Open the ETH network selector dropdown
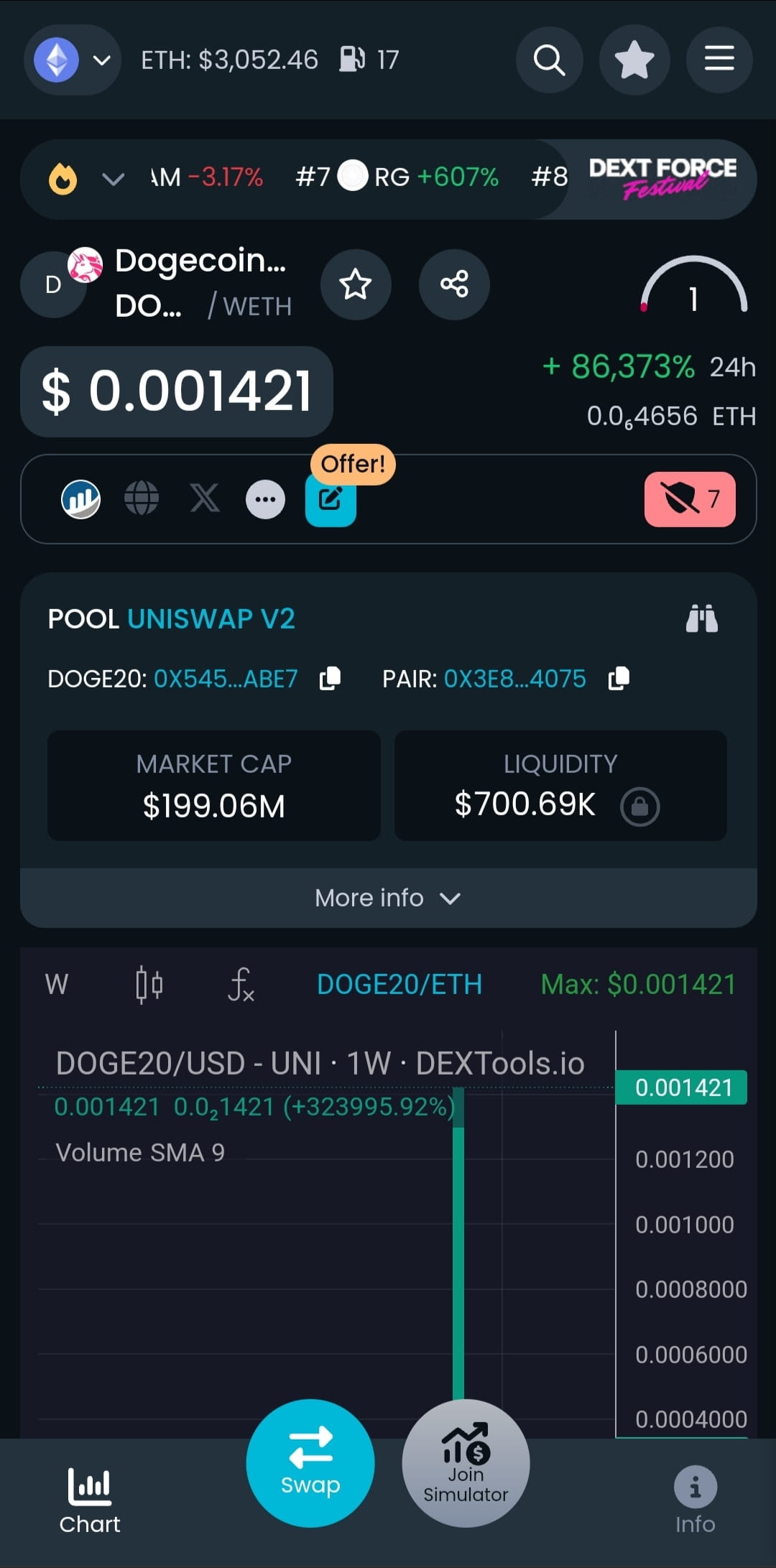Viewport: 776px width, 1568px height. point(72,60)
